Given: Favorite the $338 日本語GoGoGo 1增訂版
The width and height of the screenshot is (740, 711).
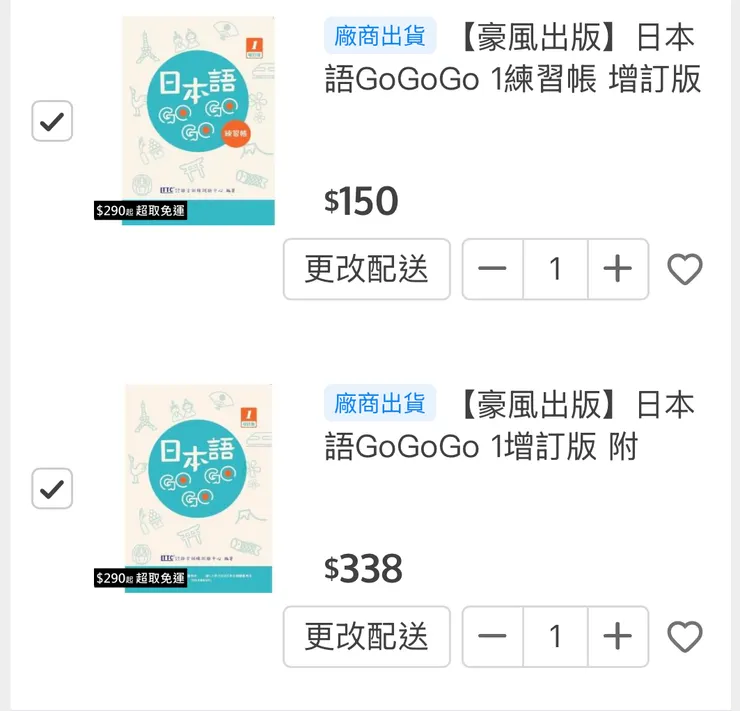Looking at the screenshot, I should coord(685,637).
